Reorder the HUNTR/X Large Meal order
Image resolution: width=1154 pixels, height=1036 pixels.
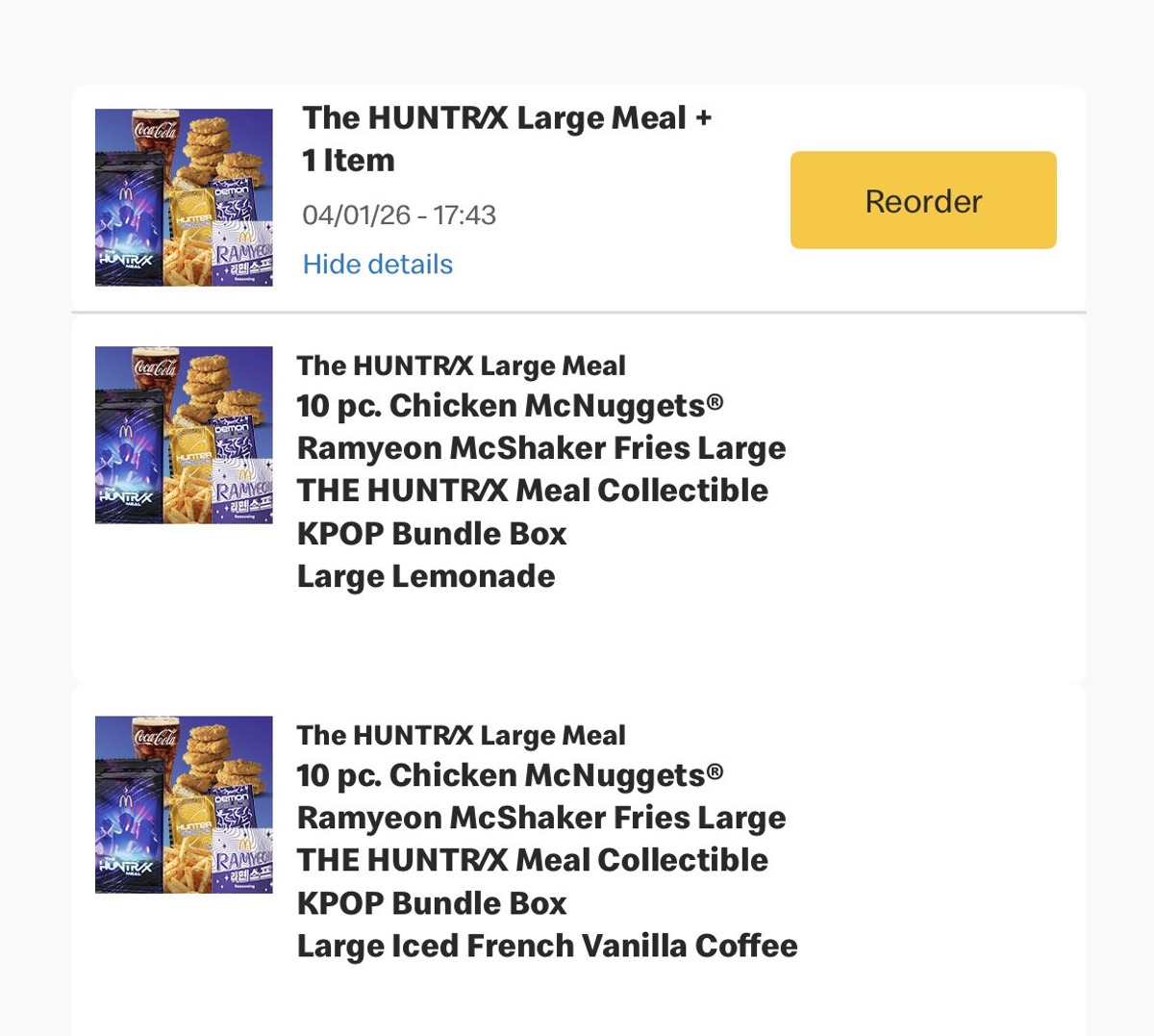922,200
